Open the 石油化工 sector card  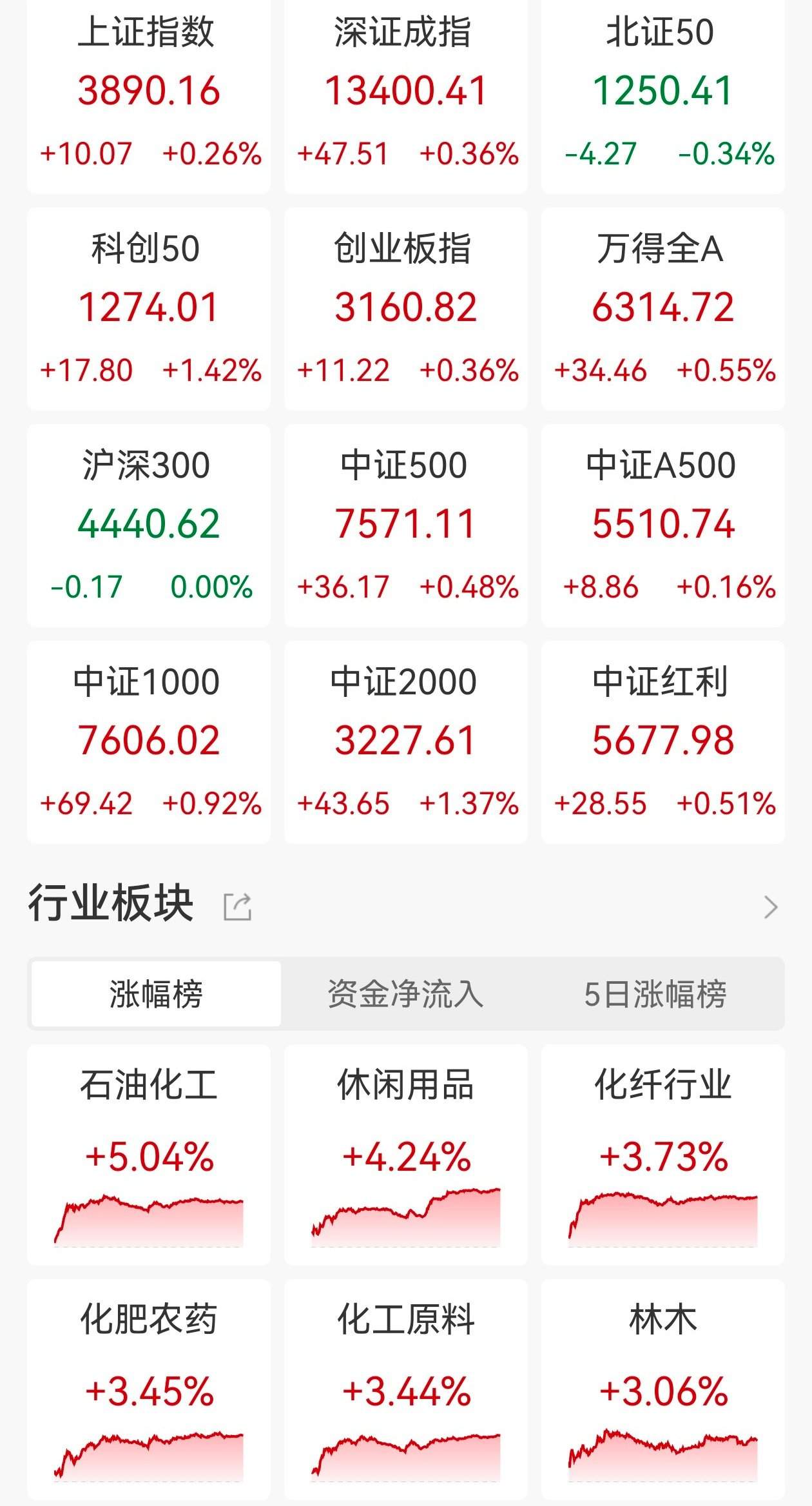tap(149, 1154)
